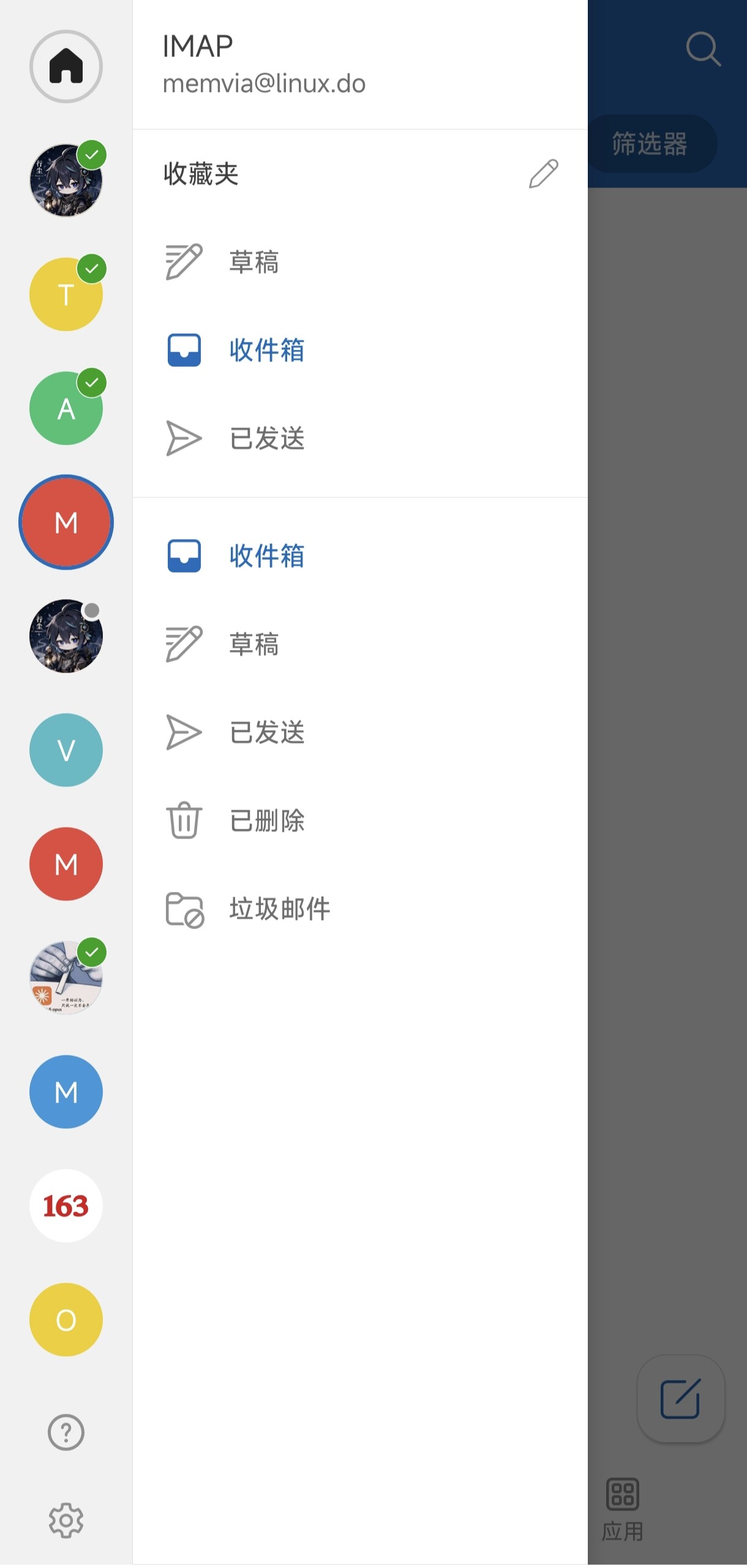
Task: Open 已删除 folder
Action: [x=360, y=821]
